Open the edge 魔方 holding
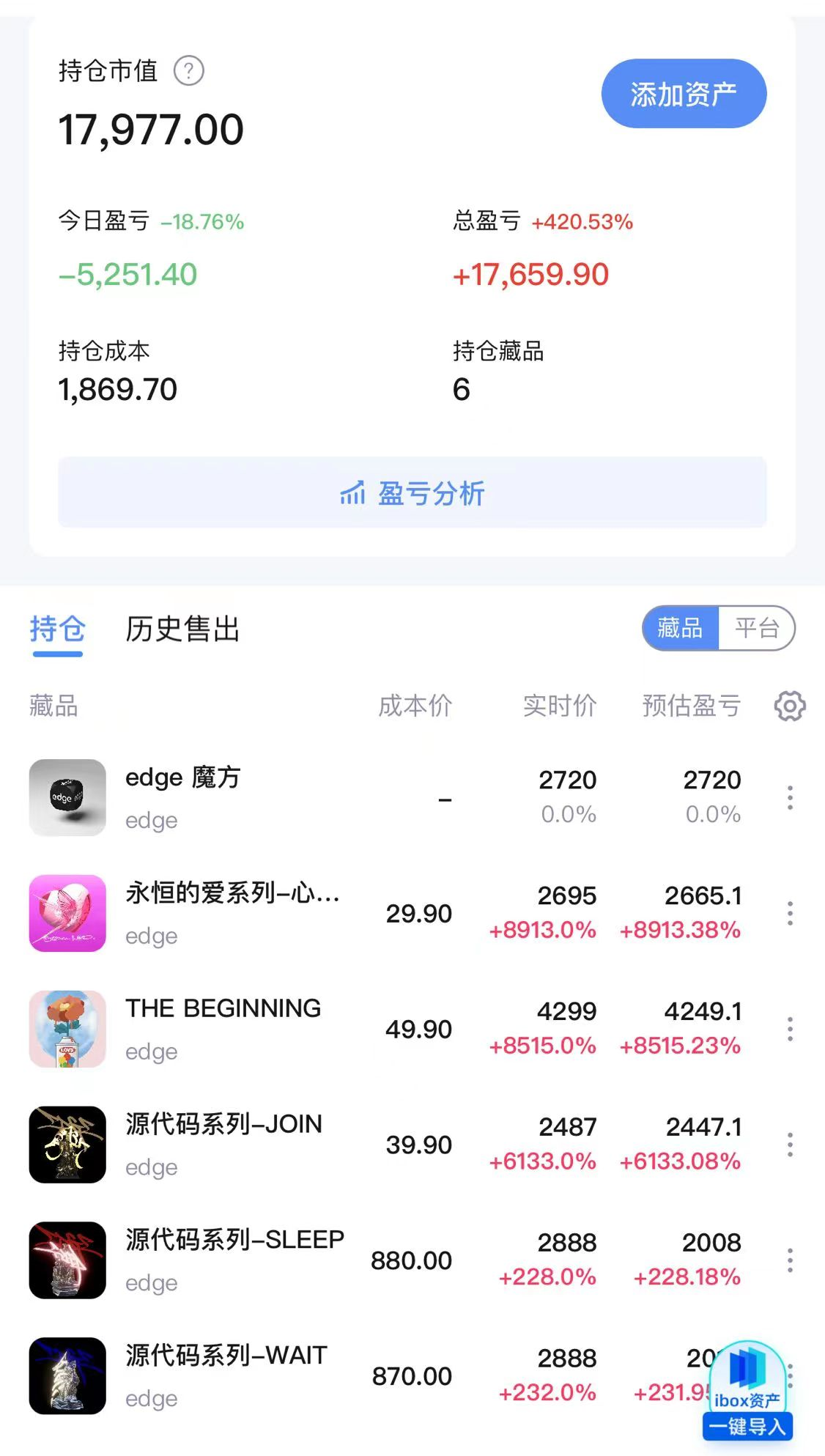This screenshot has width=825, height=1456. (x=183, y=797)
